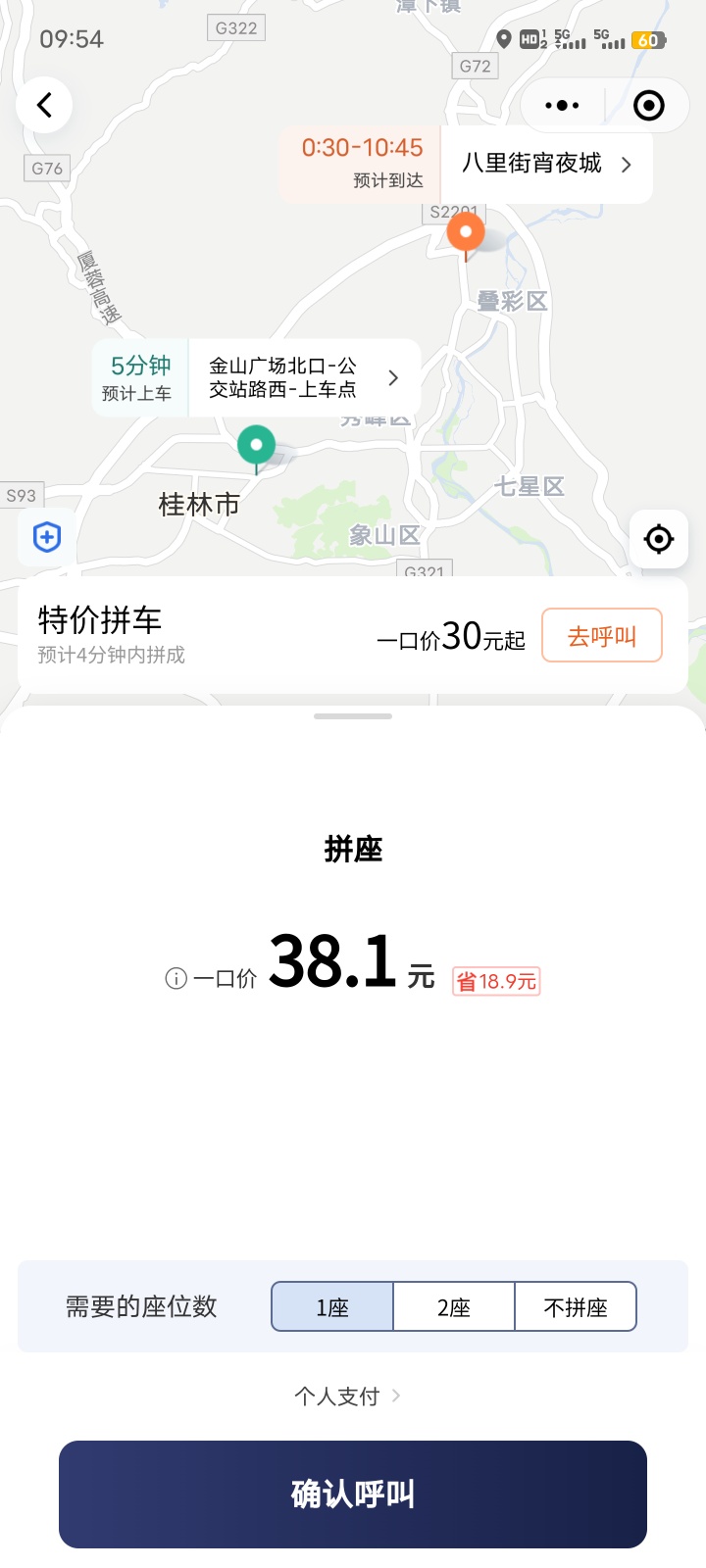
Task: Tap 去呼叫 for 特价拼车
Action: (602, 636)
